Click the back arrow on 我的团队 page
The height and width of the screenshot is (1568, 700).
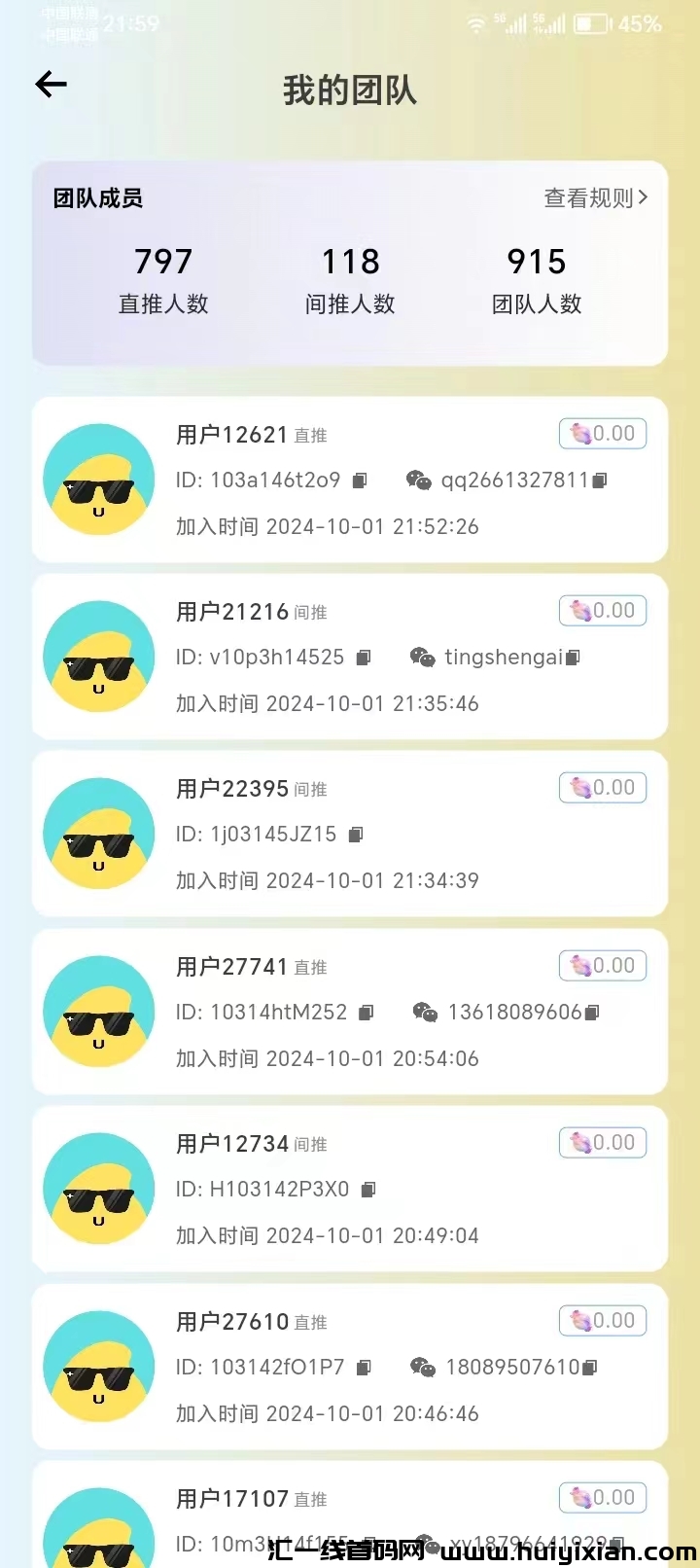pyautogui.click(x=50, y=85)
